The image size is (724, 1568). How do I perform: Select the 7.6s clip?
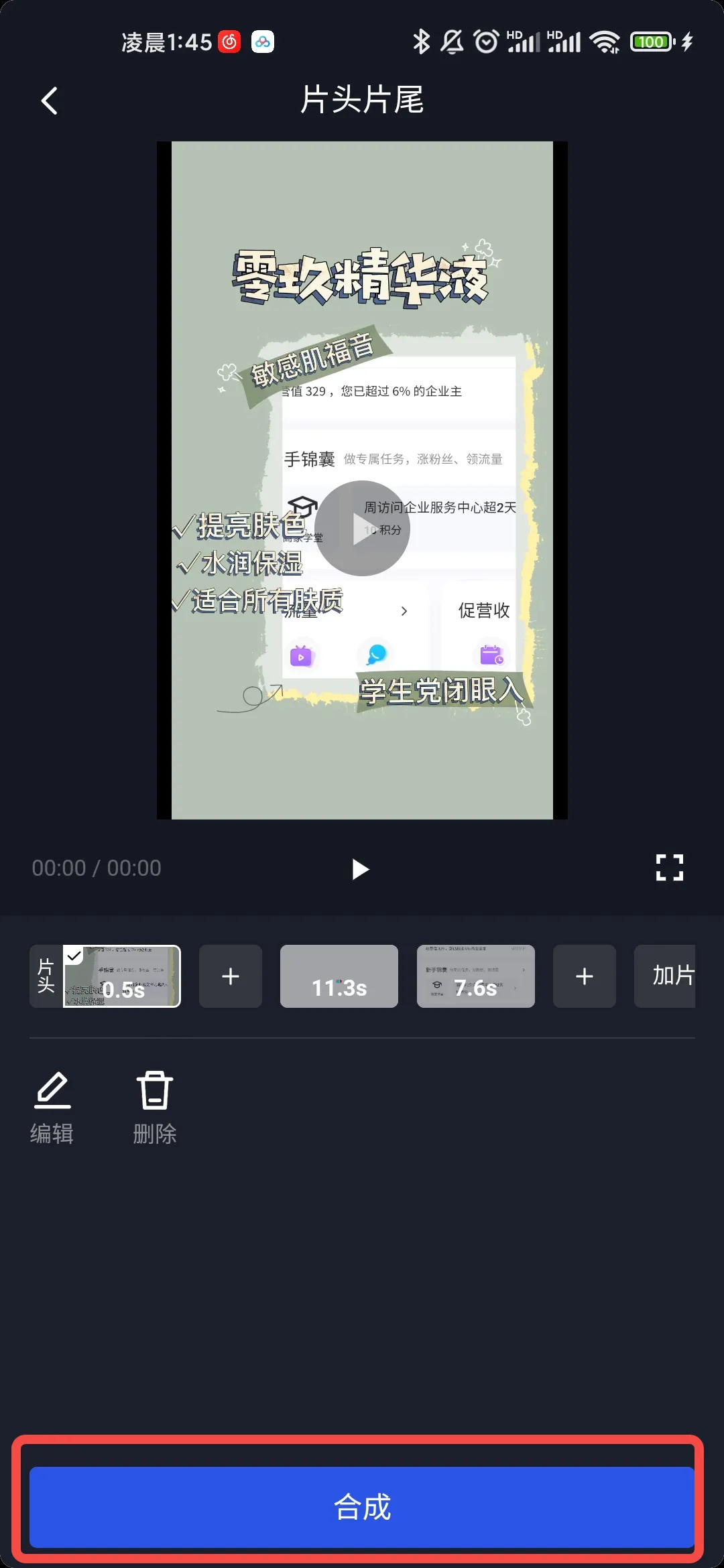475,976
